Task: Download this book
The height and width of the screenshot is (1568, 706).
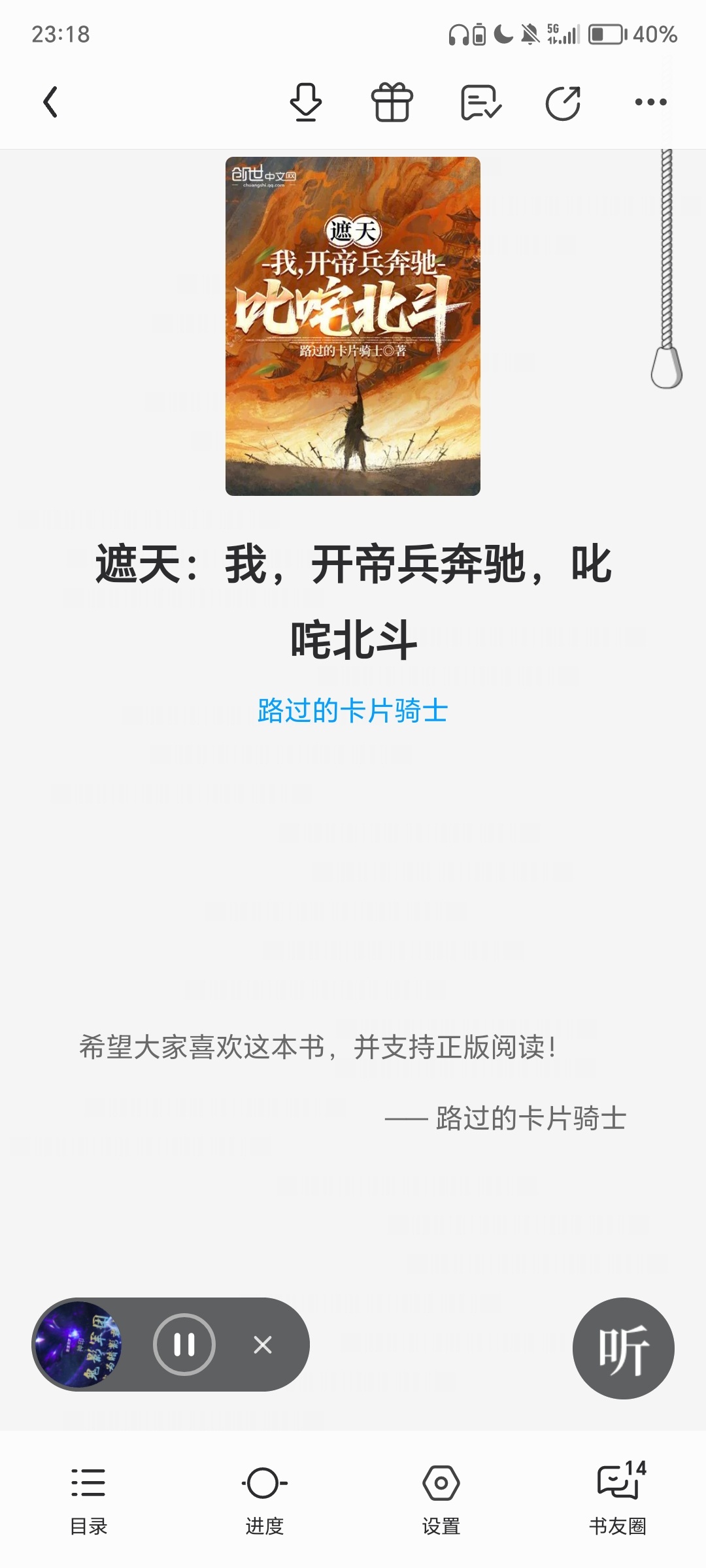Action: tap(305, 102)
